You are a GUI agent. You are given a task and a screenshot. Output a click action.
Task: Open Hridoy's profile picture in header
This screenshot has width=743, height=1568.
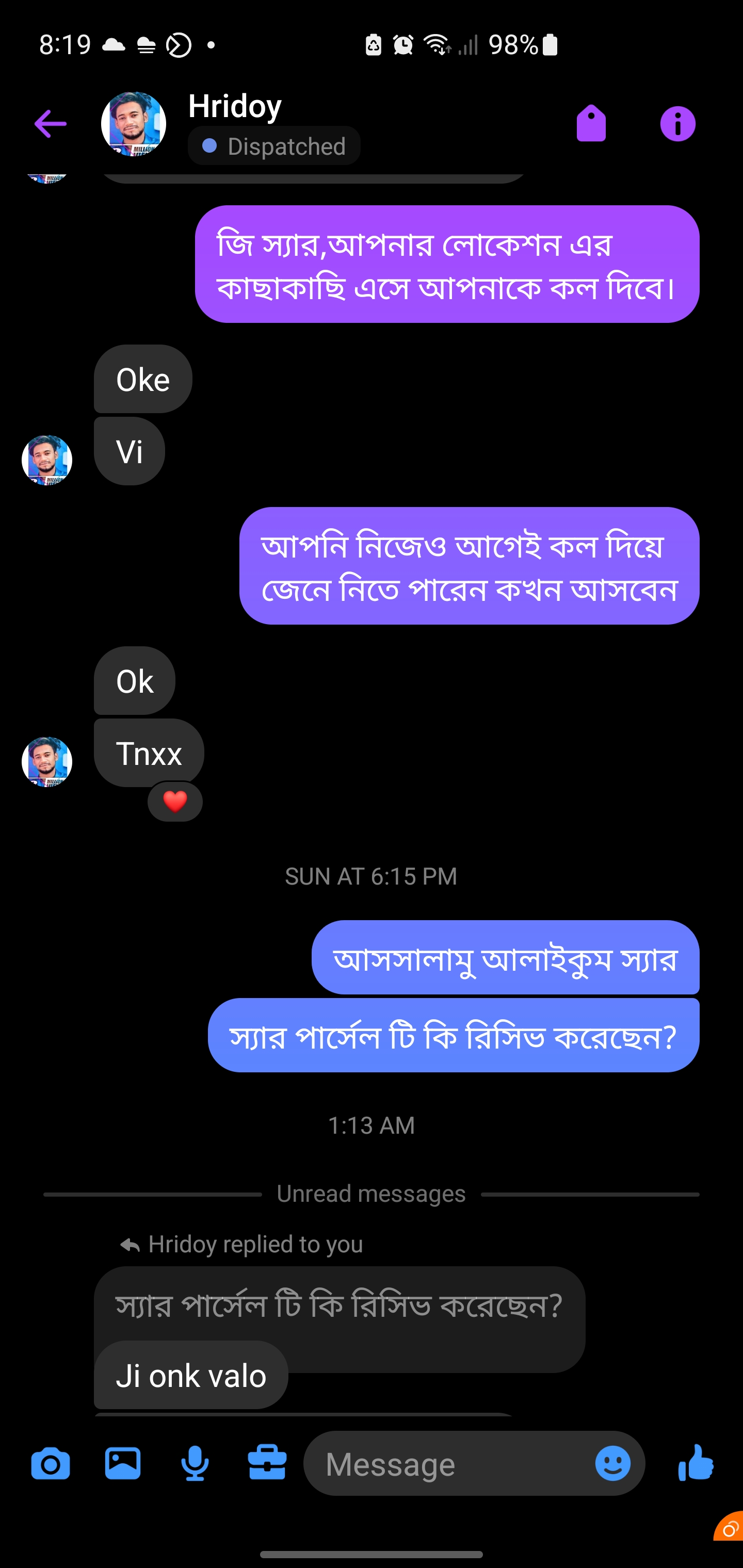point(133,124)
